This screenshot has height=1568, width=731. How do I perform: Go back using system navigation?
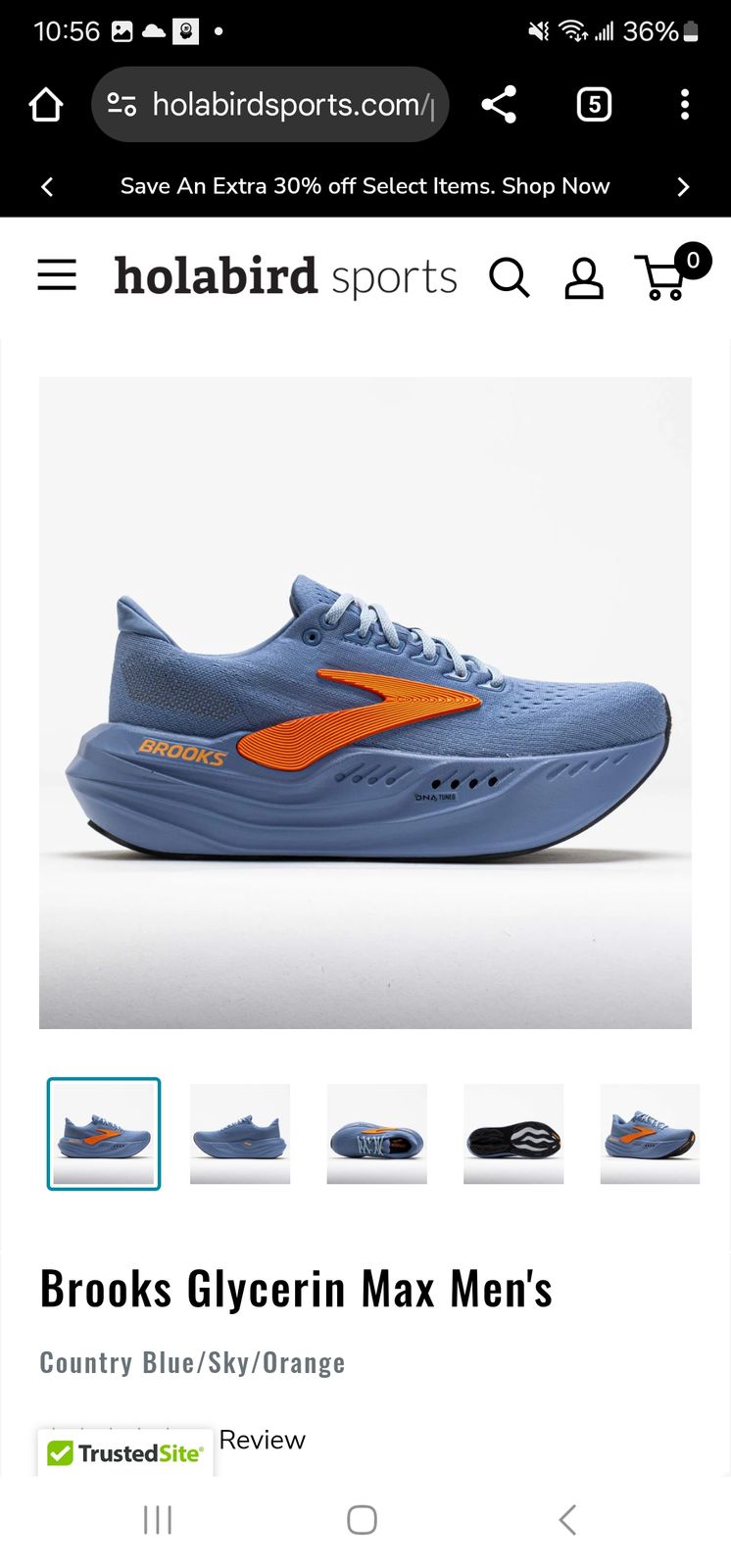(567, 1520)
